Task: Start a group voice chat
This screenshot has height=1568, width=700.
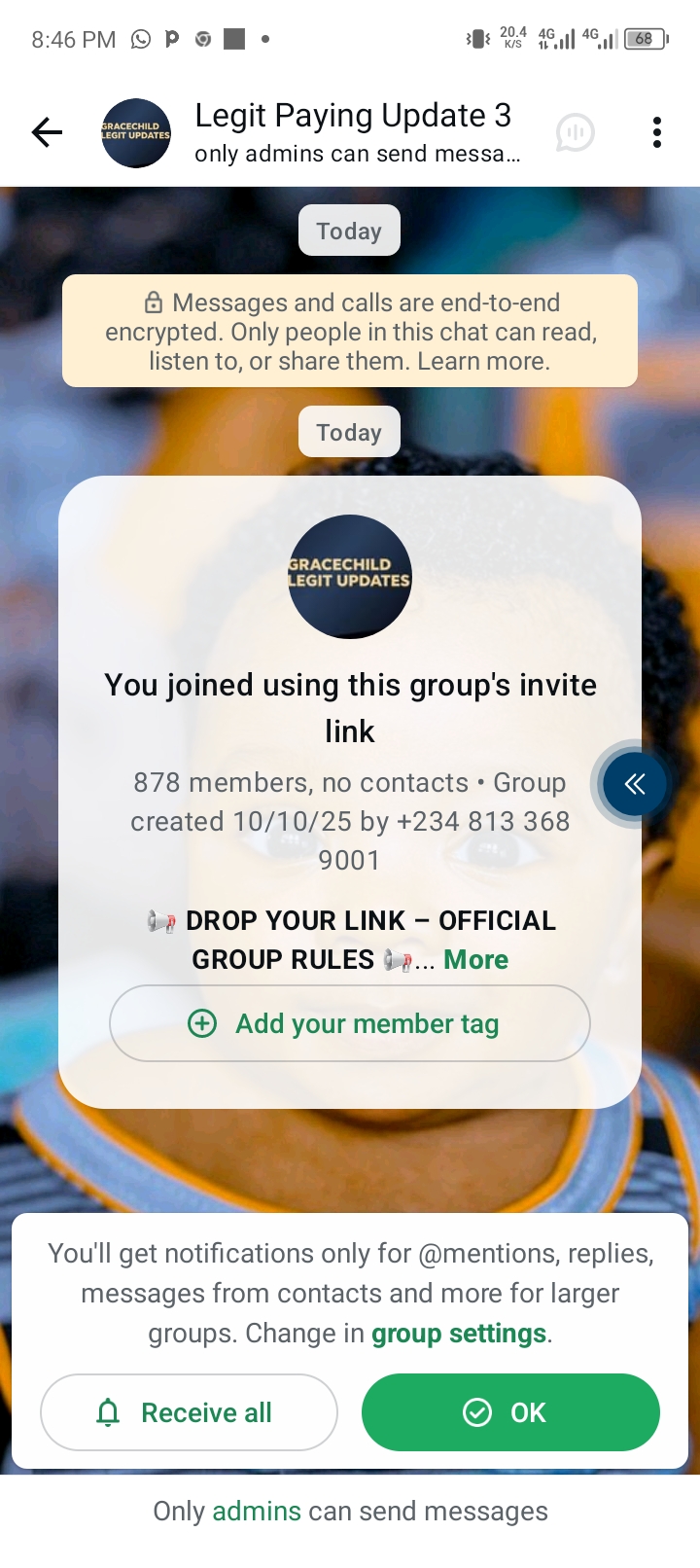Action: (575, 132)
